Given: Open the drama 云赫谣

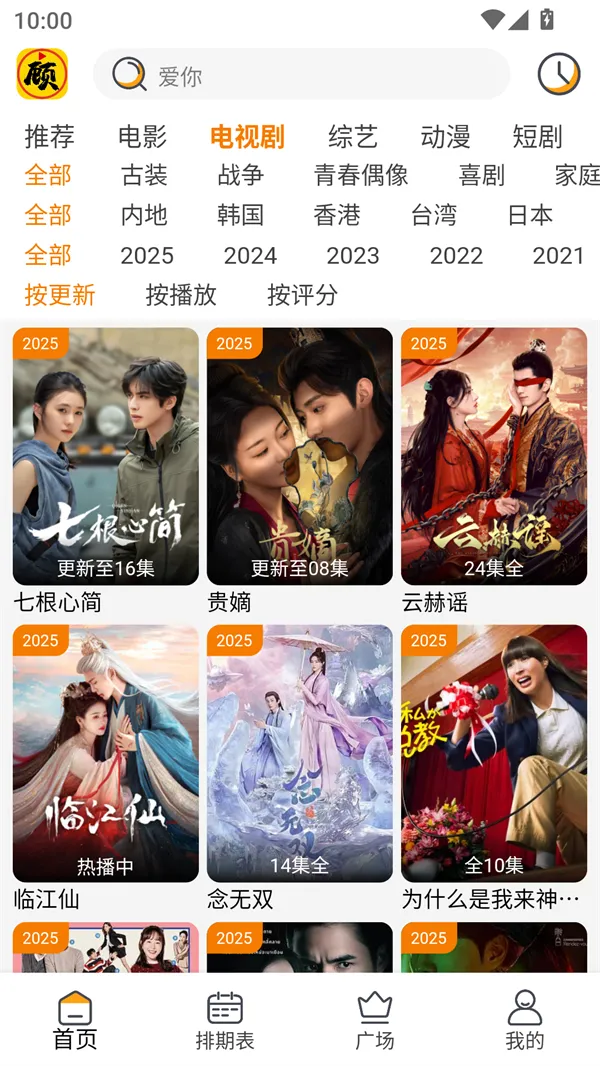Looking at the screenshot, I should pyautogui.click(x=494, y=456).
